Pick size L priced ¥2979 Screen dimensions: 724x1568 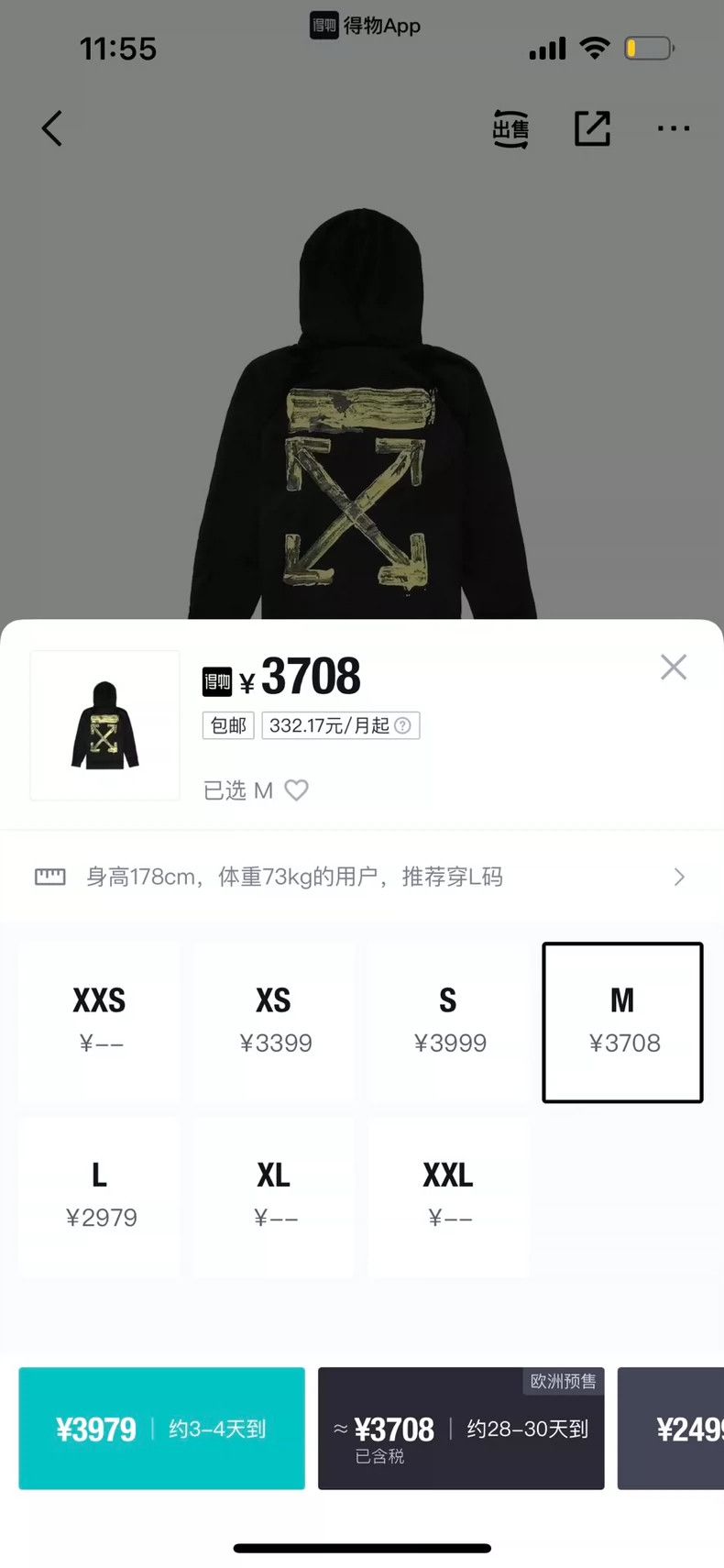tap(99, 1197)
